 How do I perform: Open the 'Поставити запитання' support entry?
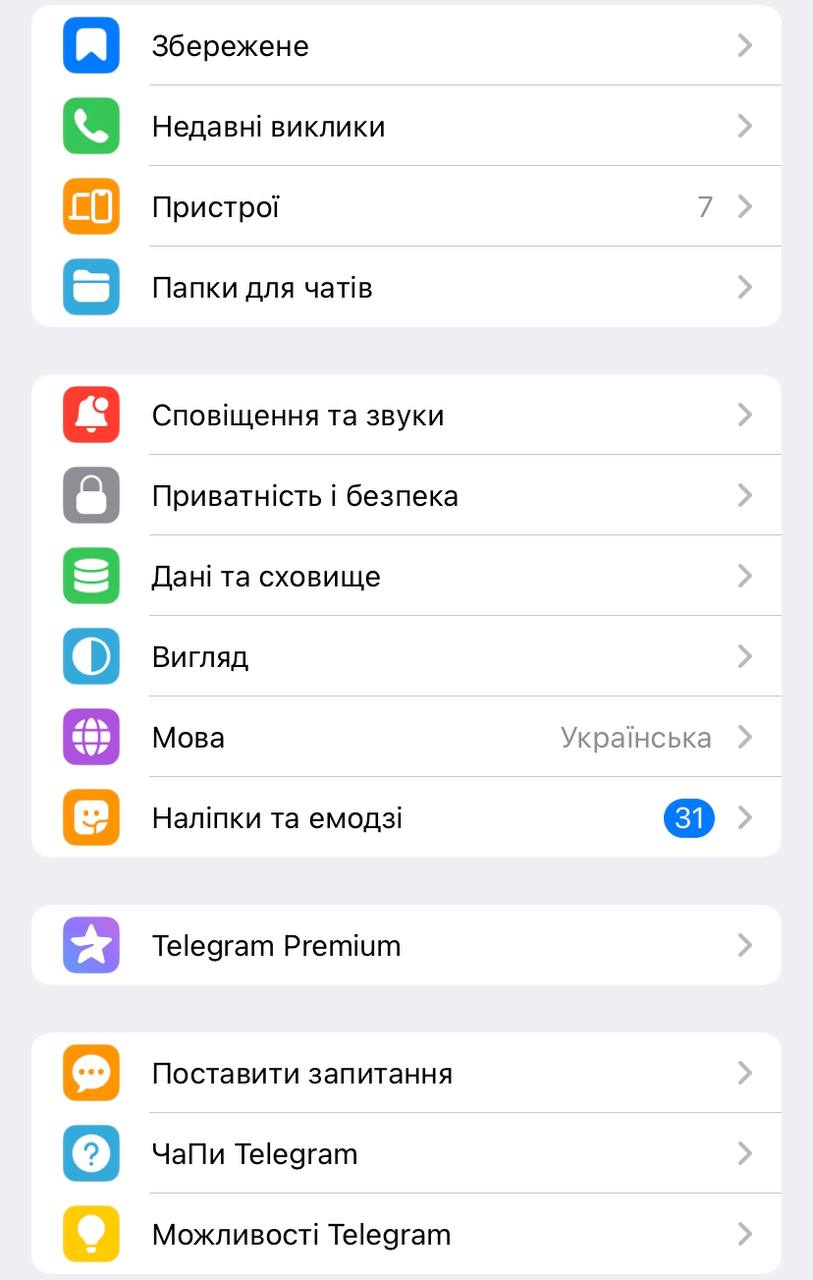pos(400,1073)
